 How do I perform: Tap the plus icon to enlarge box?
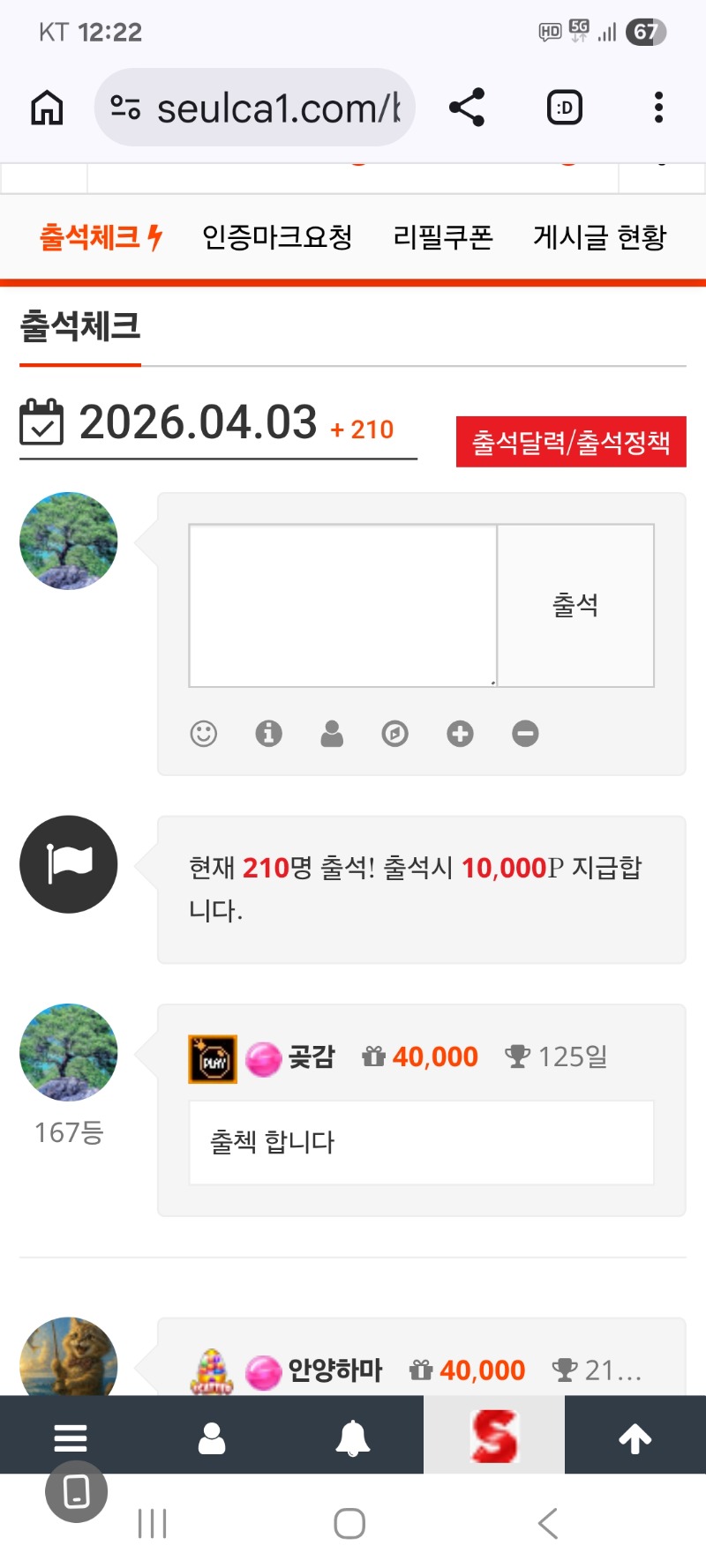(460, 734)
